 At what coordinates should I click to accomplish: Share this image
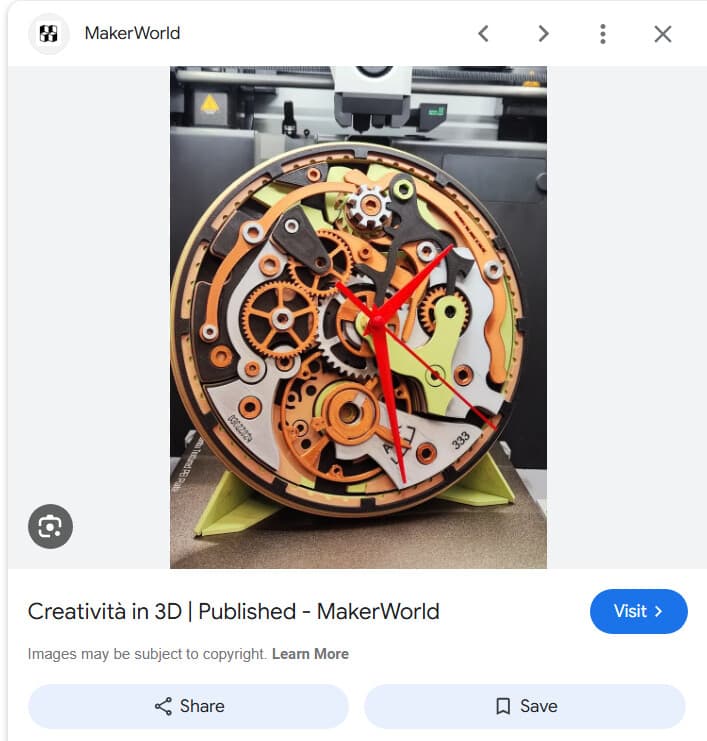coord(188,706)
